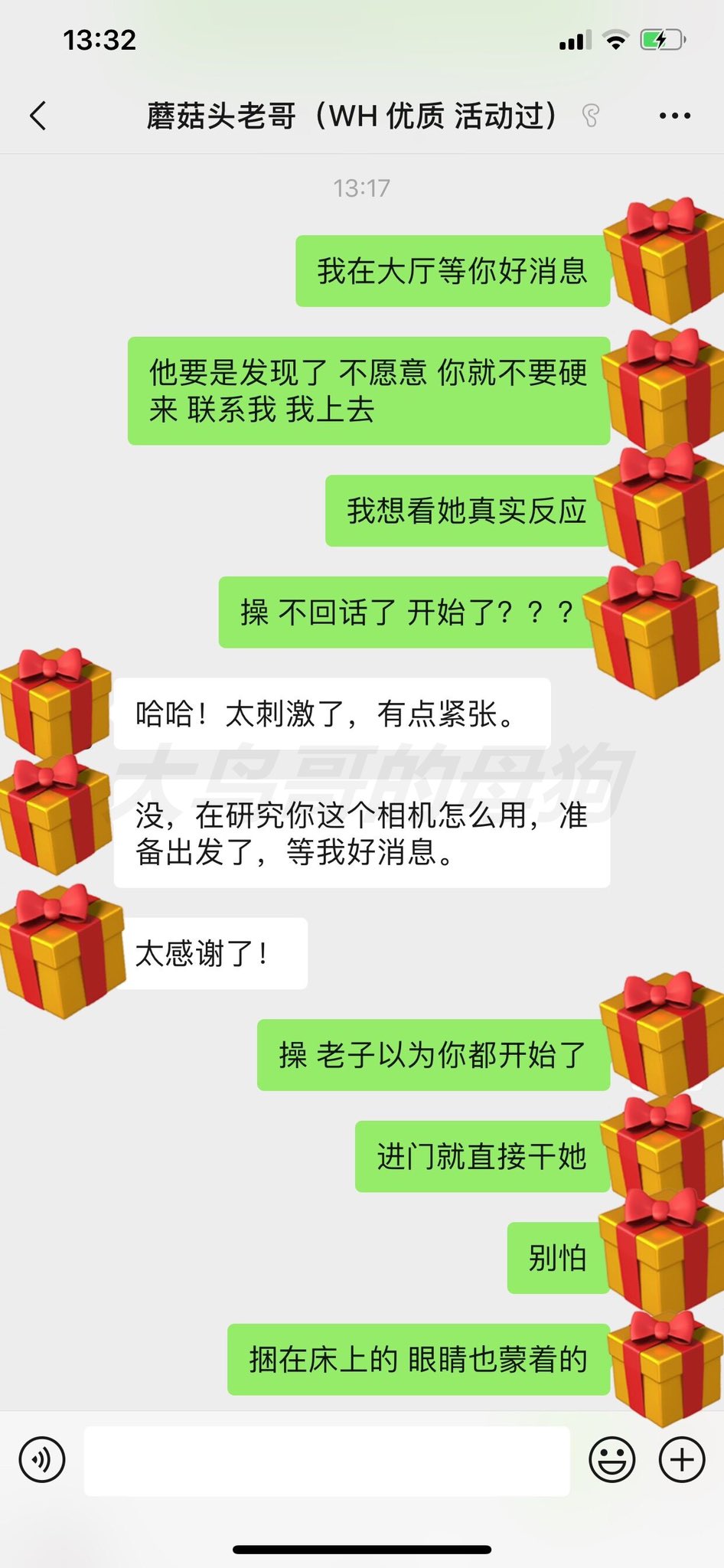Open the emoji sticker panel
The width and height of the screenshot is (724, 1568).
tap(611, 1460)
